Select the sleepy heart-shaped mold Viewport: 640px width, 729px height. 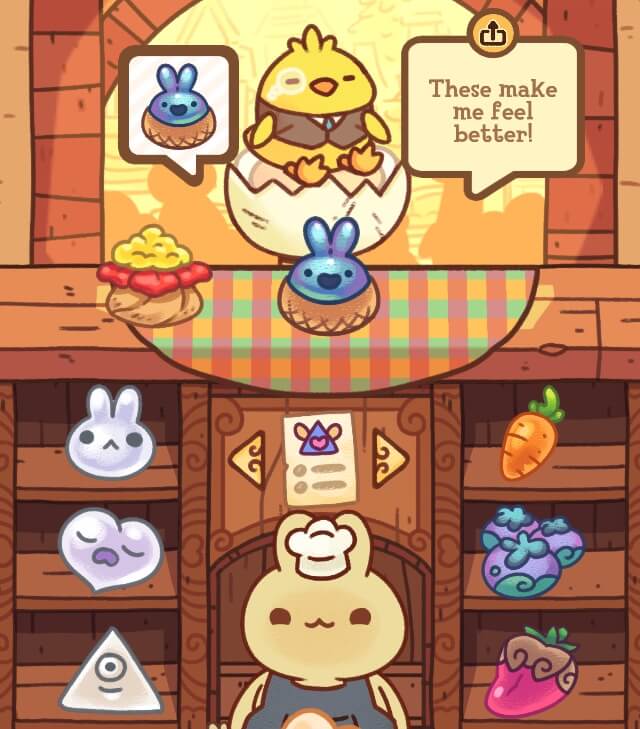[x=109, y=548]
